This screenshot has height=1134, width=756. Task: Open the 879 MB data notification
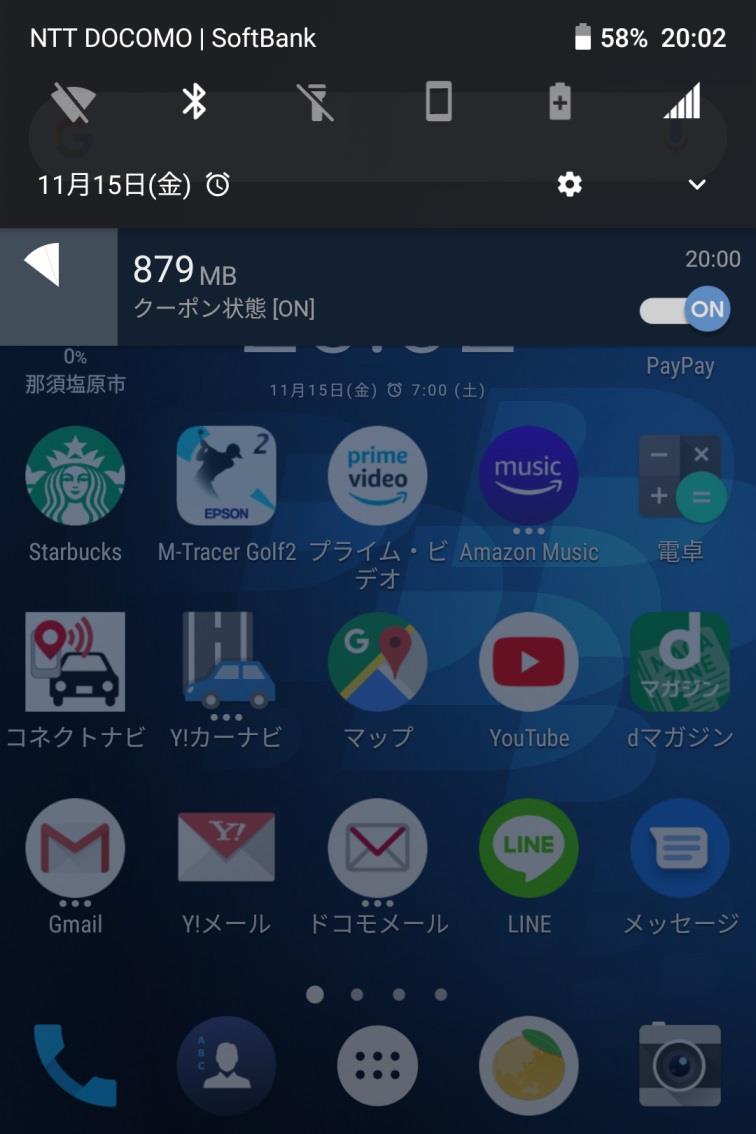tap(380, 287)
